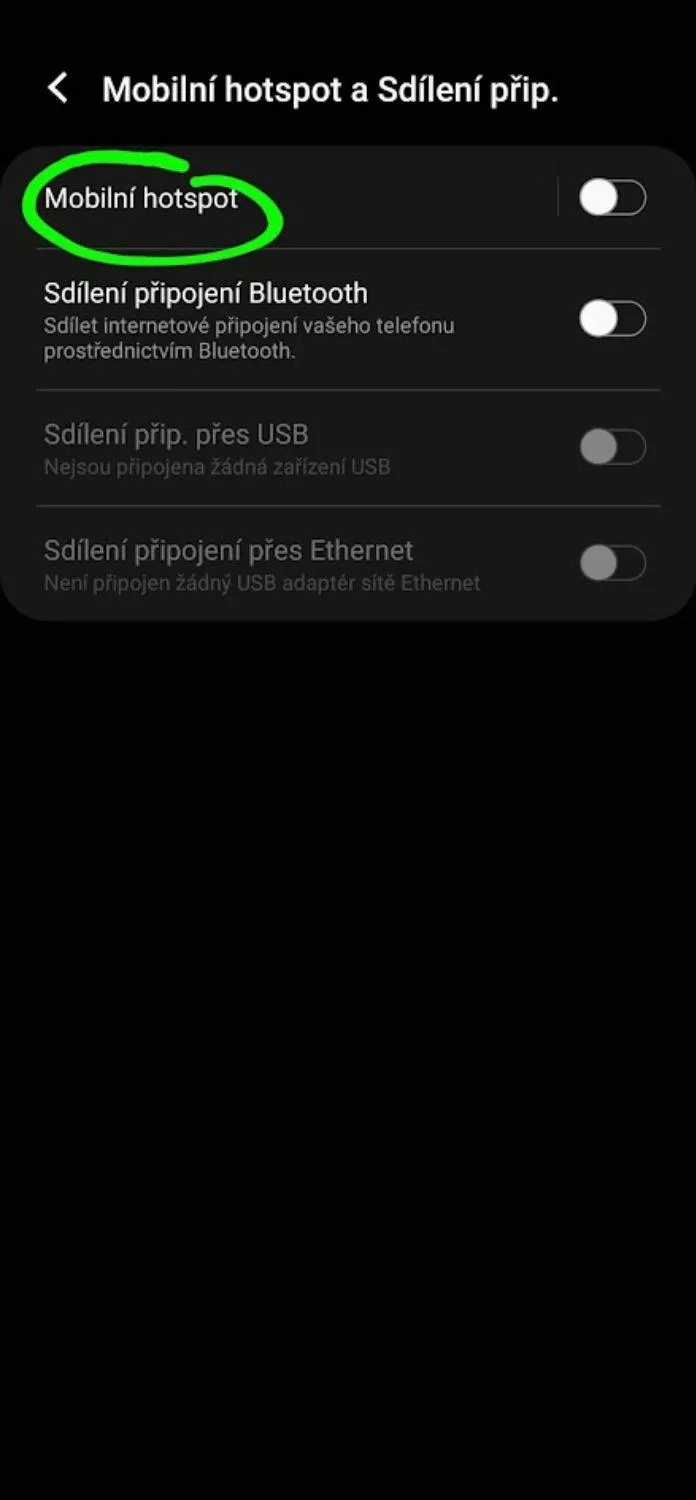Go back using the arrow icon
696x1500 pixels.
(58, 88)
